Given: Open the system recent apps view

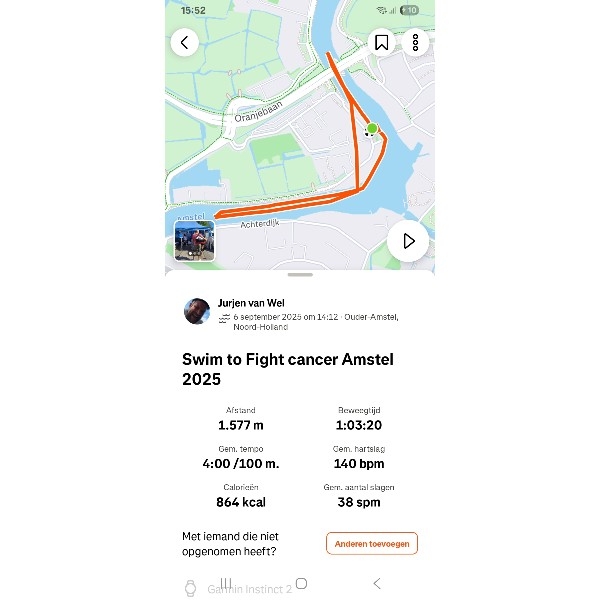Looking at the screenshot, I should pos(226,583).
